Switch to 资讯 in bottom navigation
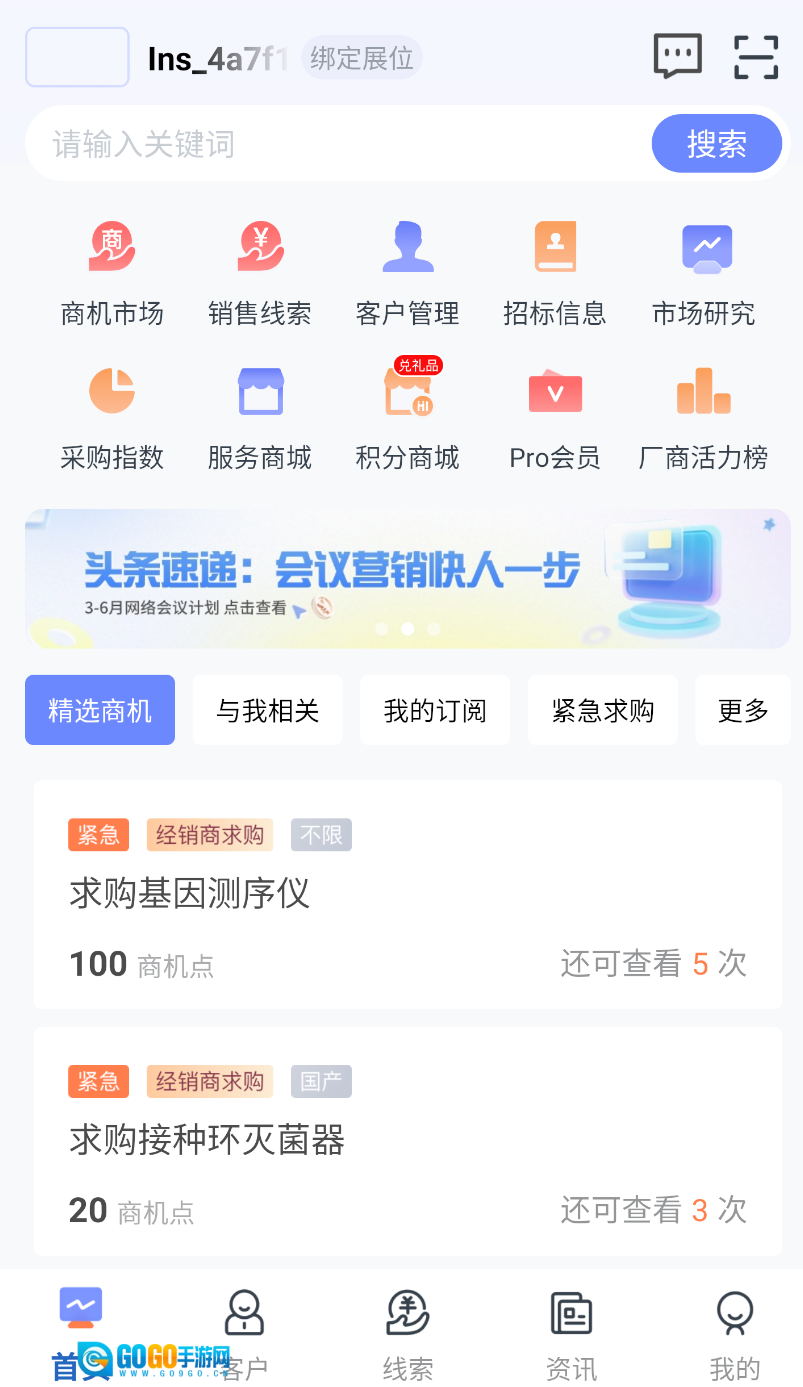Viewport: 803px width, 1387px height. (x=571, y=1334)
